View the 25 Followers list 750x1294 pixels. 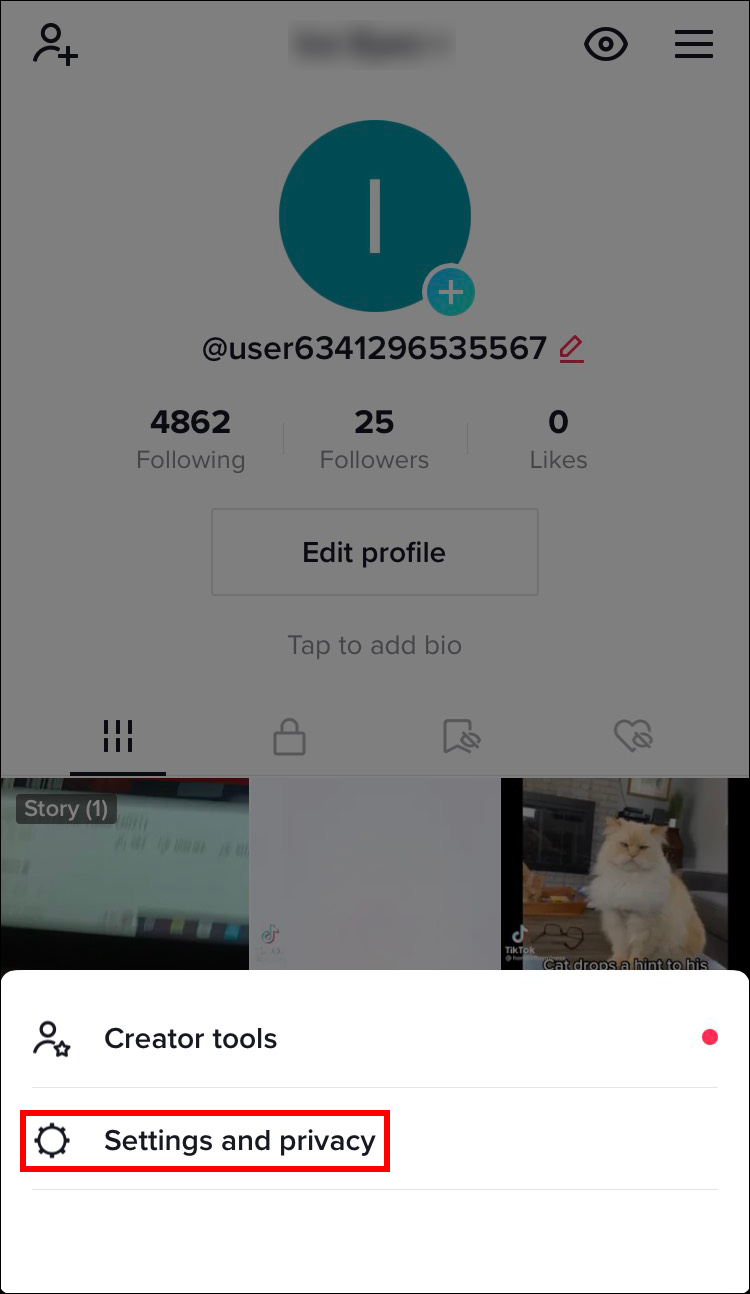coord(374,439)
